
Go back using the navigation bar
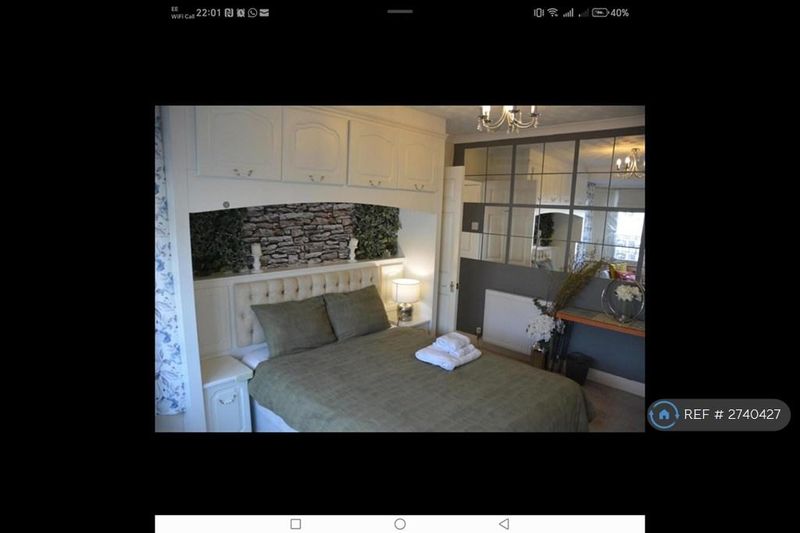[x=504, y=524]
